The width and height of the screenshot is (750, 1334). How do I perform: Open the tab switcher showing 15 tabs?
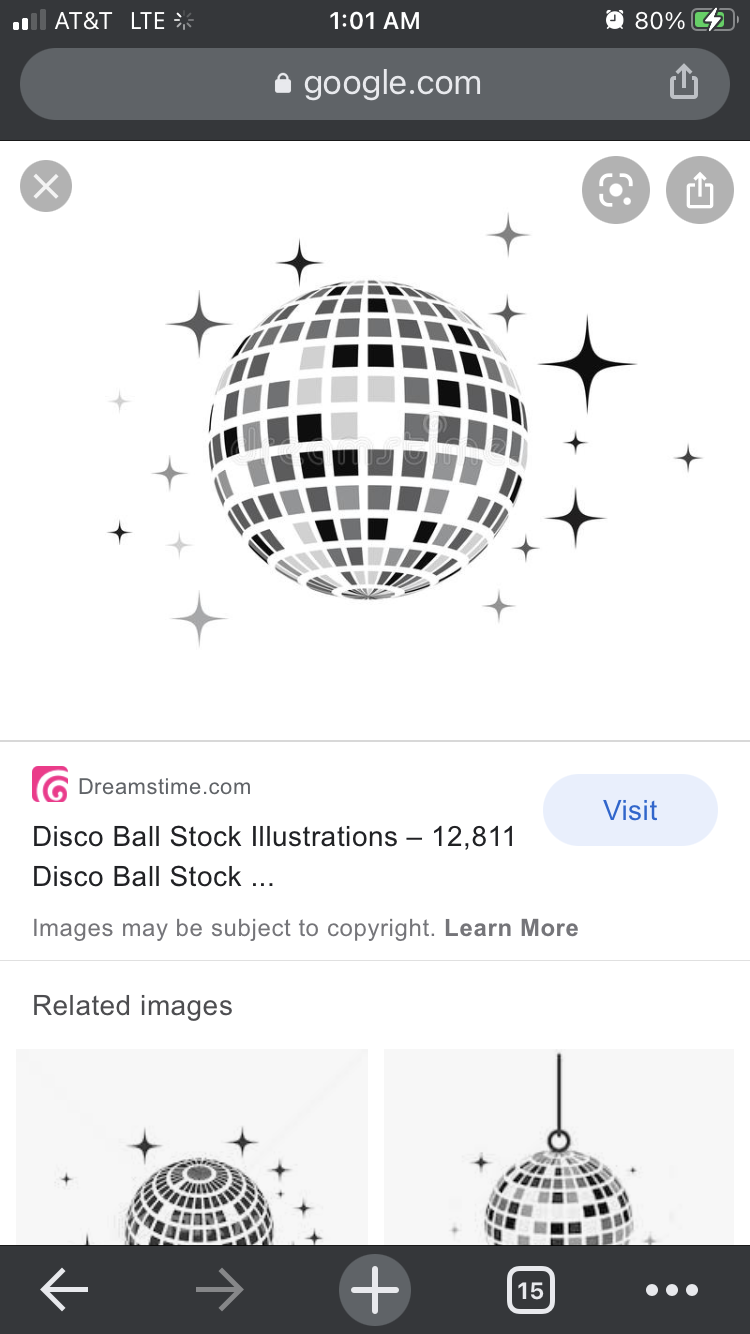530,1290
